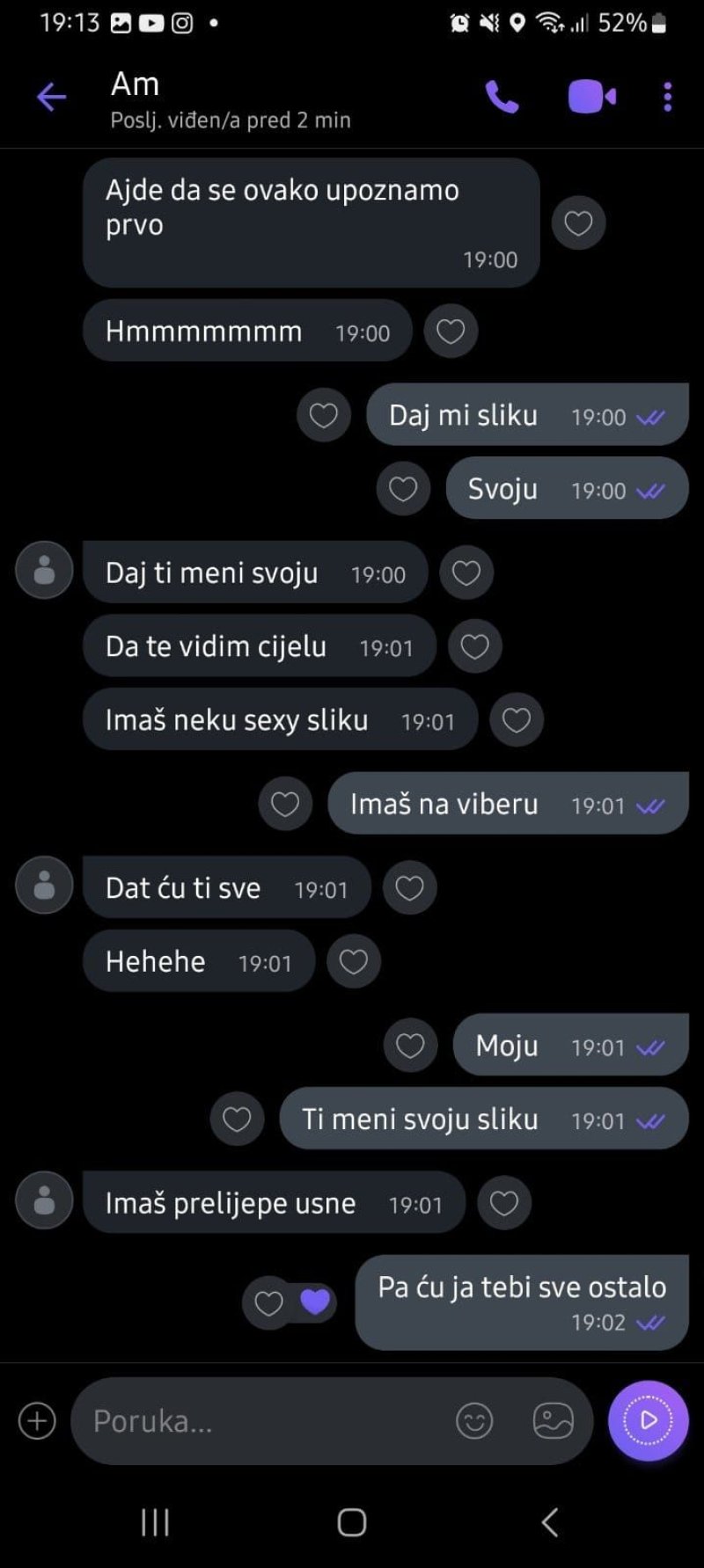
Task: React with a heart to "Daj ti meni svoju"
Action: pyautogui.click(x=466, y=573)
